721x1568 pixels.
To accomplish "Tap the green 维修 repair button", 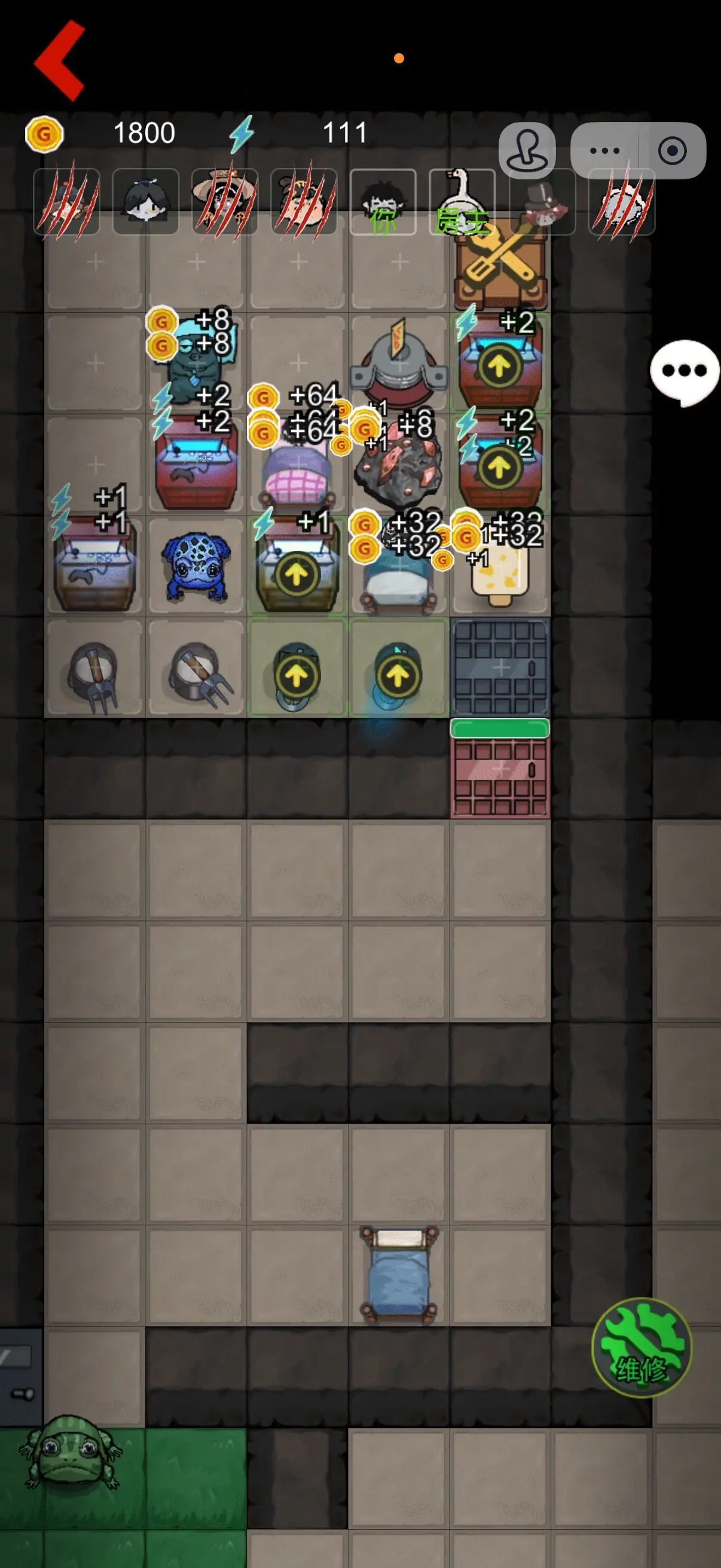I will coord(641,1348).
